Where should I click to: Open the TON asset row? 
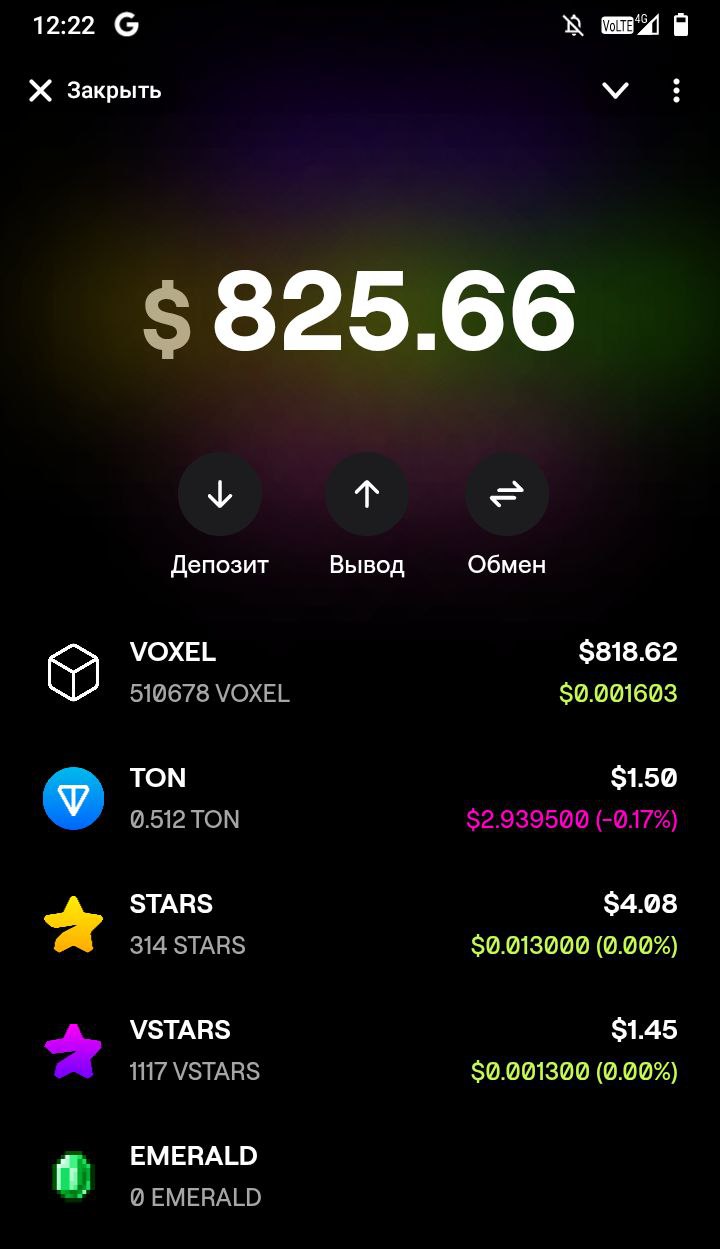click(x=360, y=798)
